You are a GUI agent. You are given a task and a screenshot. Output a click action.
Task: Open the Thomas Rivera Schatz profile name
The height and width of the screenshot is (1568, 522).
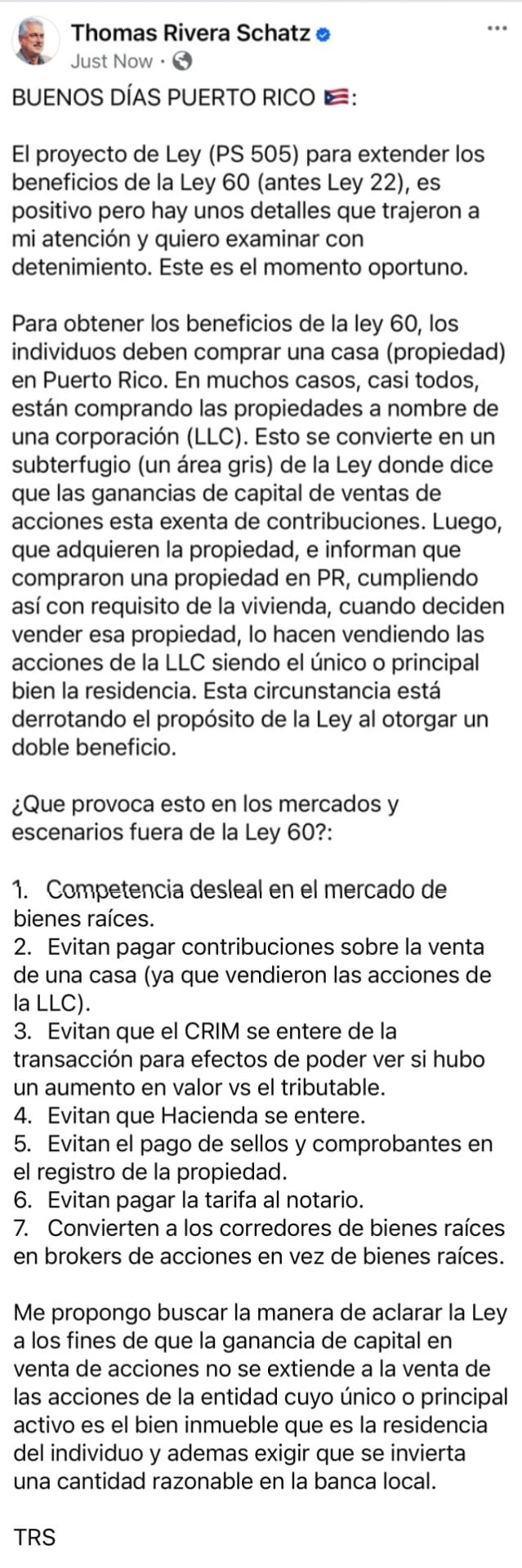click(190, 33)
